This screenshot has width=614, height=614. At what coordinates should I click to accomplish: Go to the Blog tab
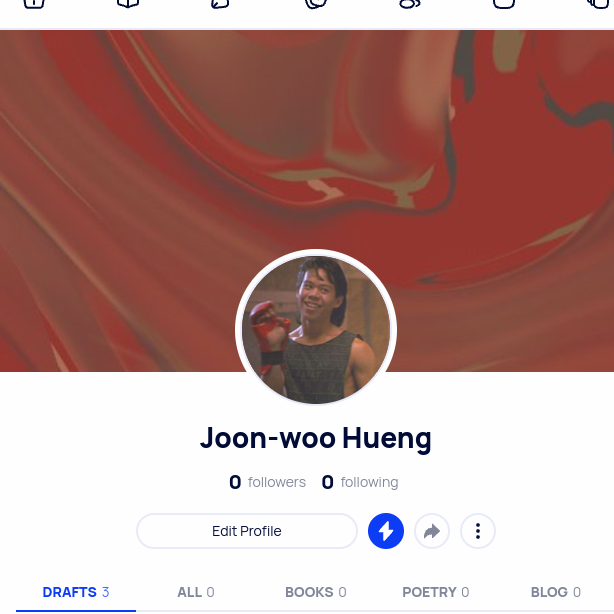click(556, 592)
